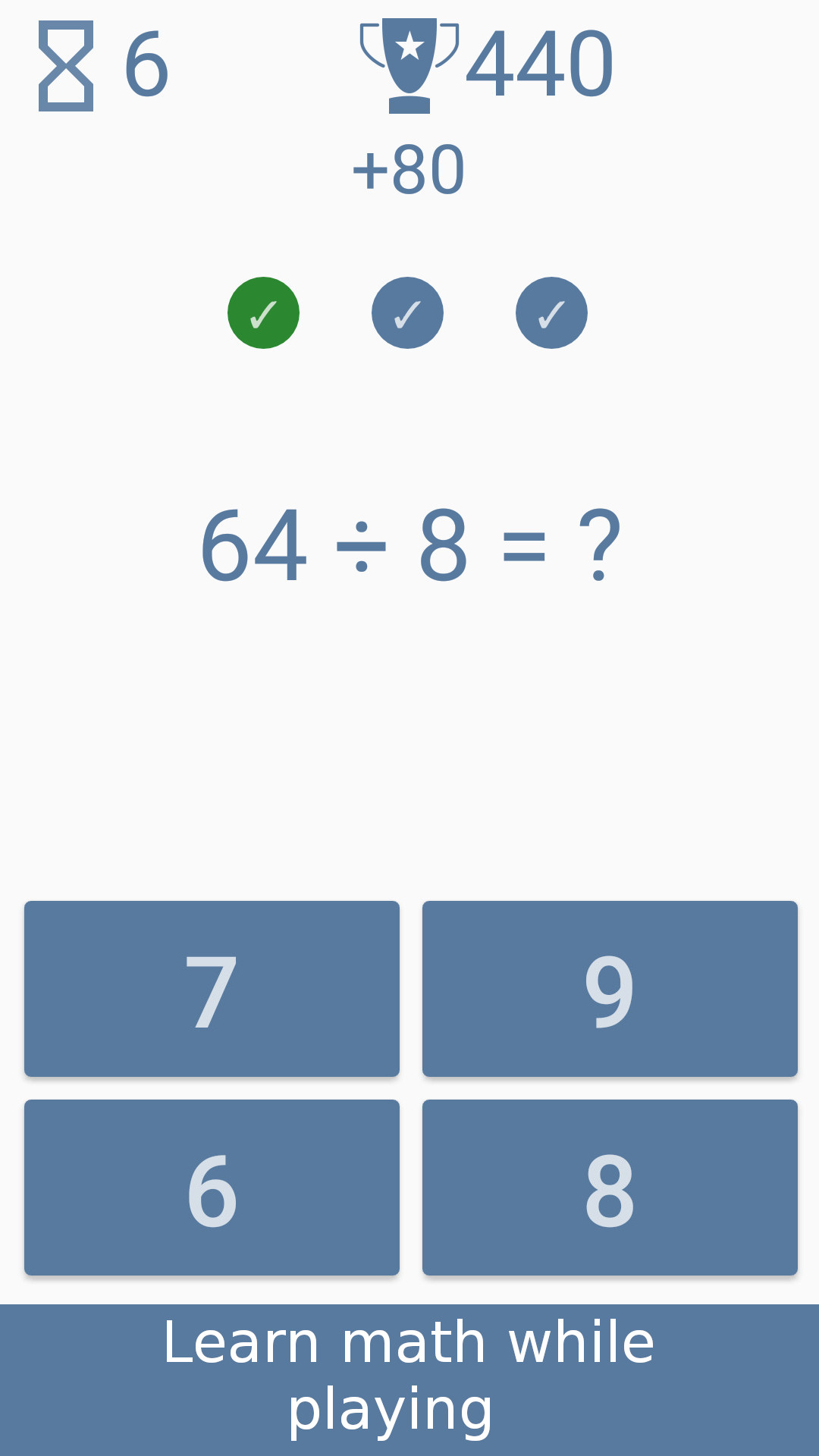This screenshot has width=819, height=1456.
Task: Answer 8 for 64 ÷ 8
Action: 610,1187
